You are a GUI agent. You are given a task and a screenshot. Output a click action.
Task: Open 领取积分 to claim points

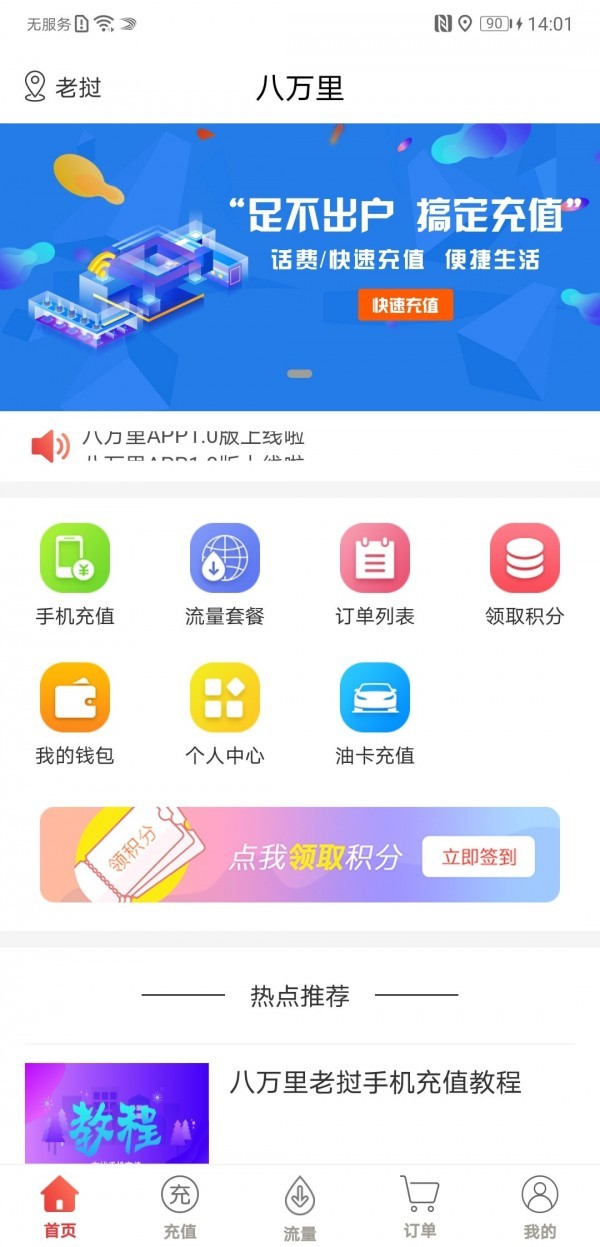[x=525, y=575]
